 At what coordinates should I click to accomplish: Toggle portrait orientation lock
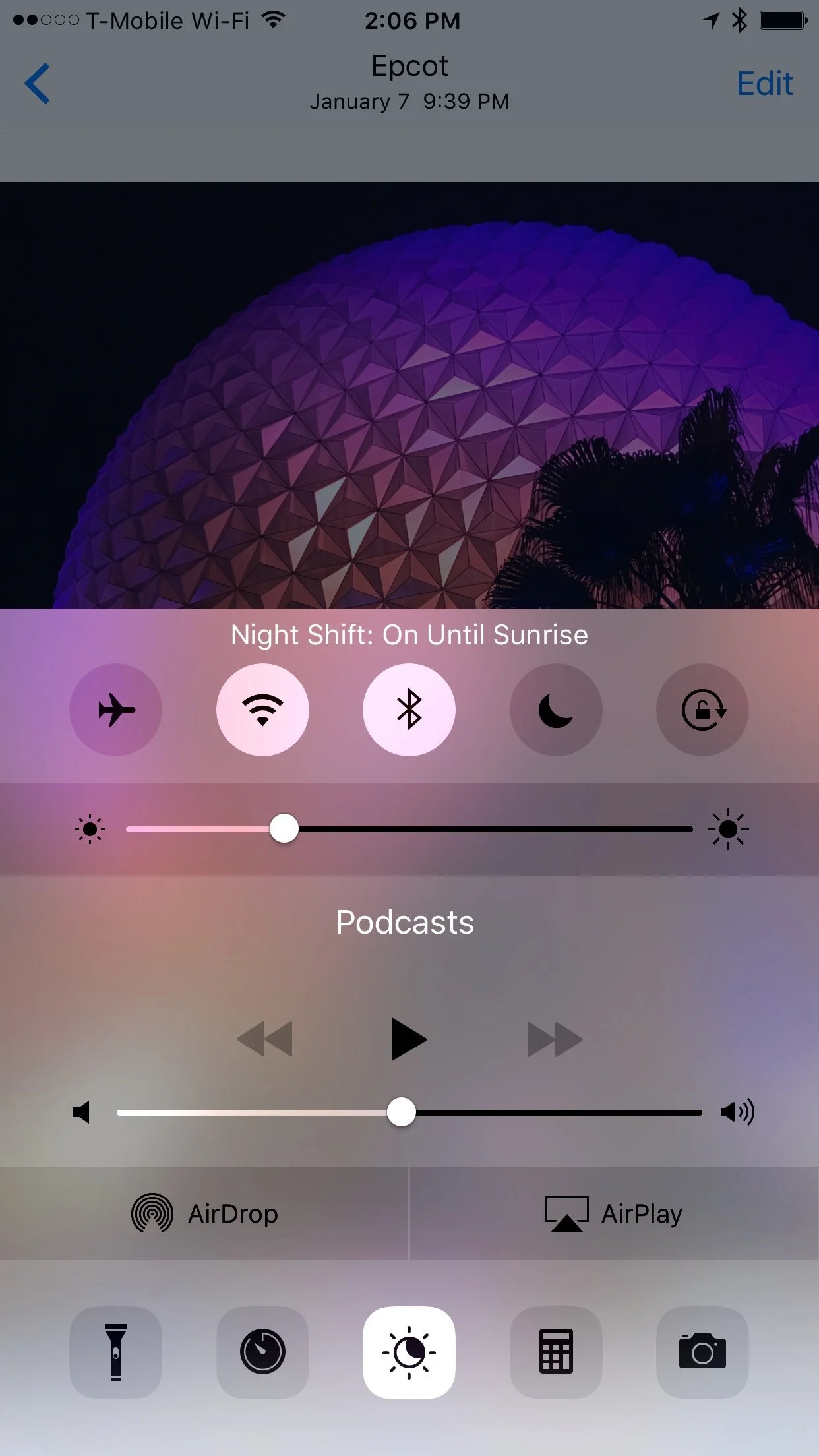tap(702, 710)
